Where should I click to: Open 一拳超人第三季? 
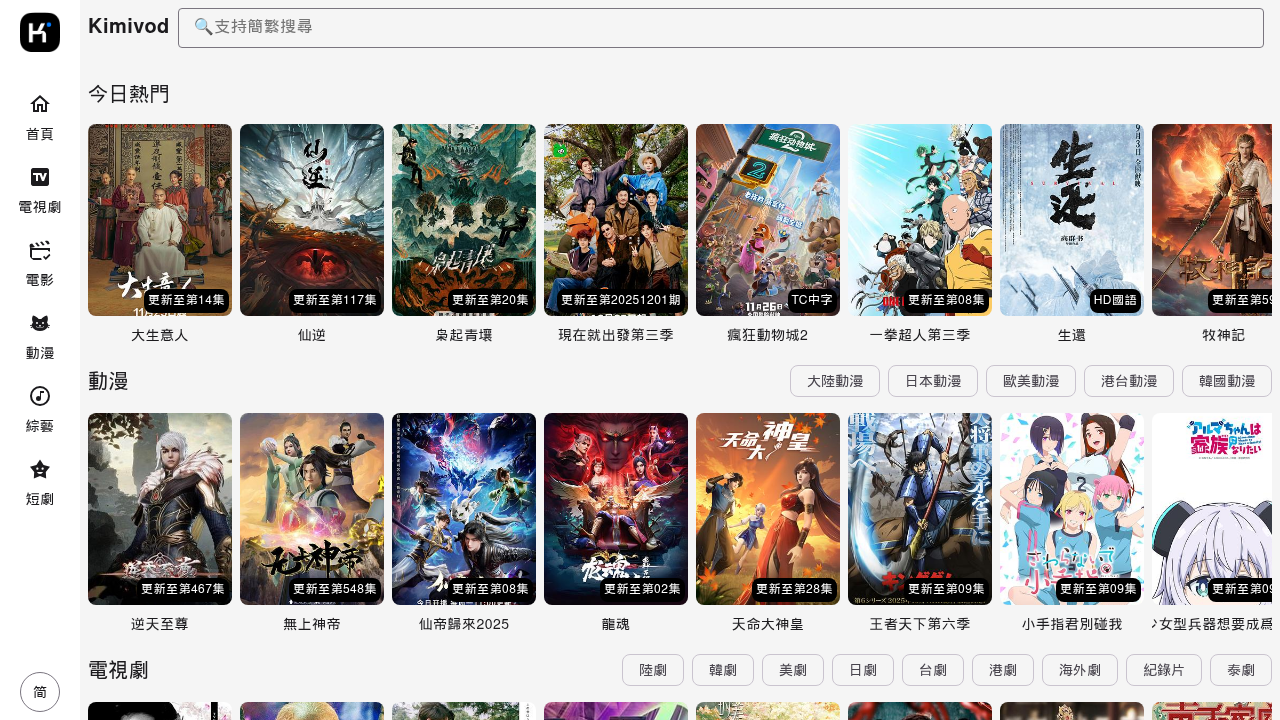coord(920,220)
